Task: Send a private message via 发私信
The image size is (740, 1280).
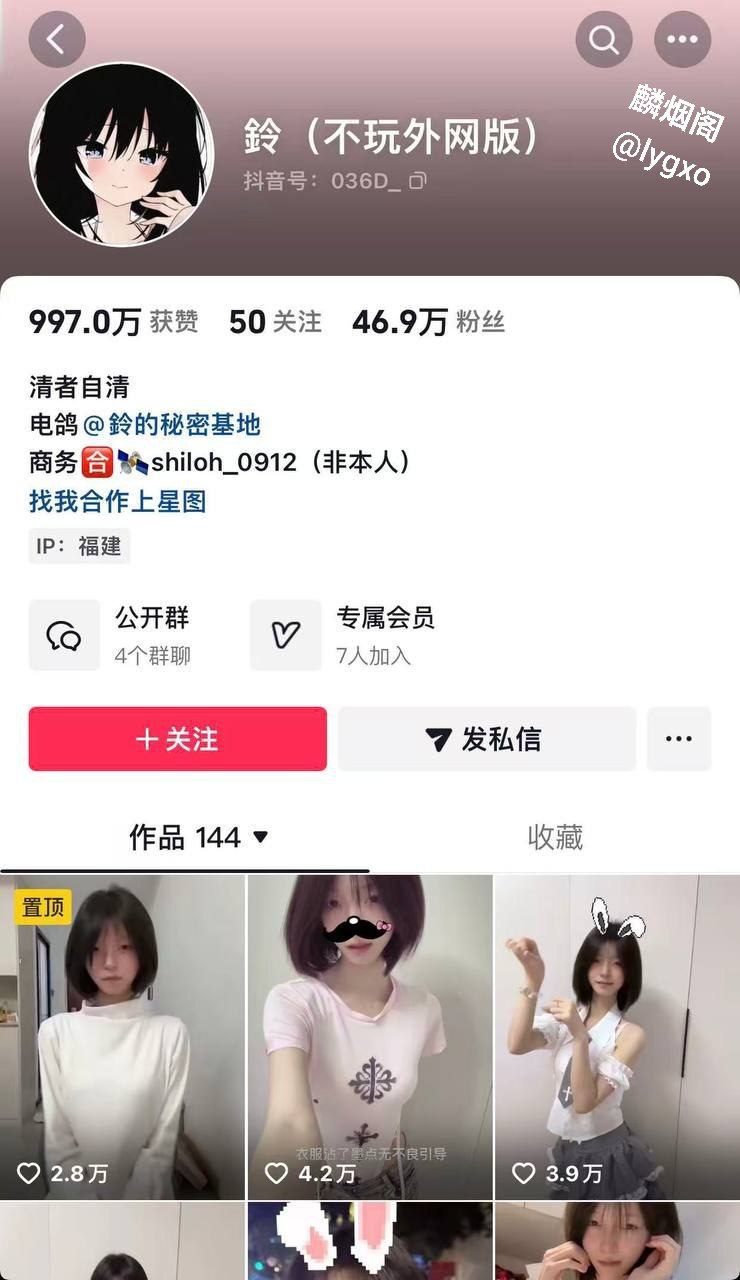Action: coord(486,739)
